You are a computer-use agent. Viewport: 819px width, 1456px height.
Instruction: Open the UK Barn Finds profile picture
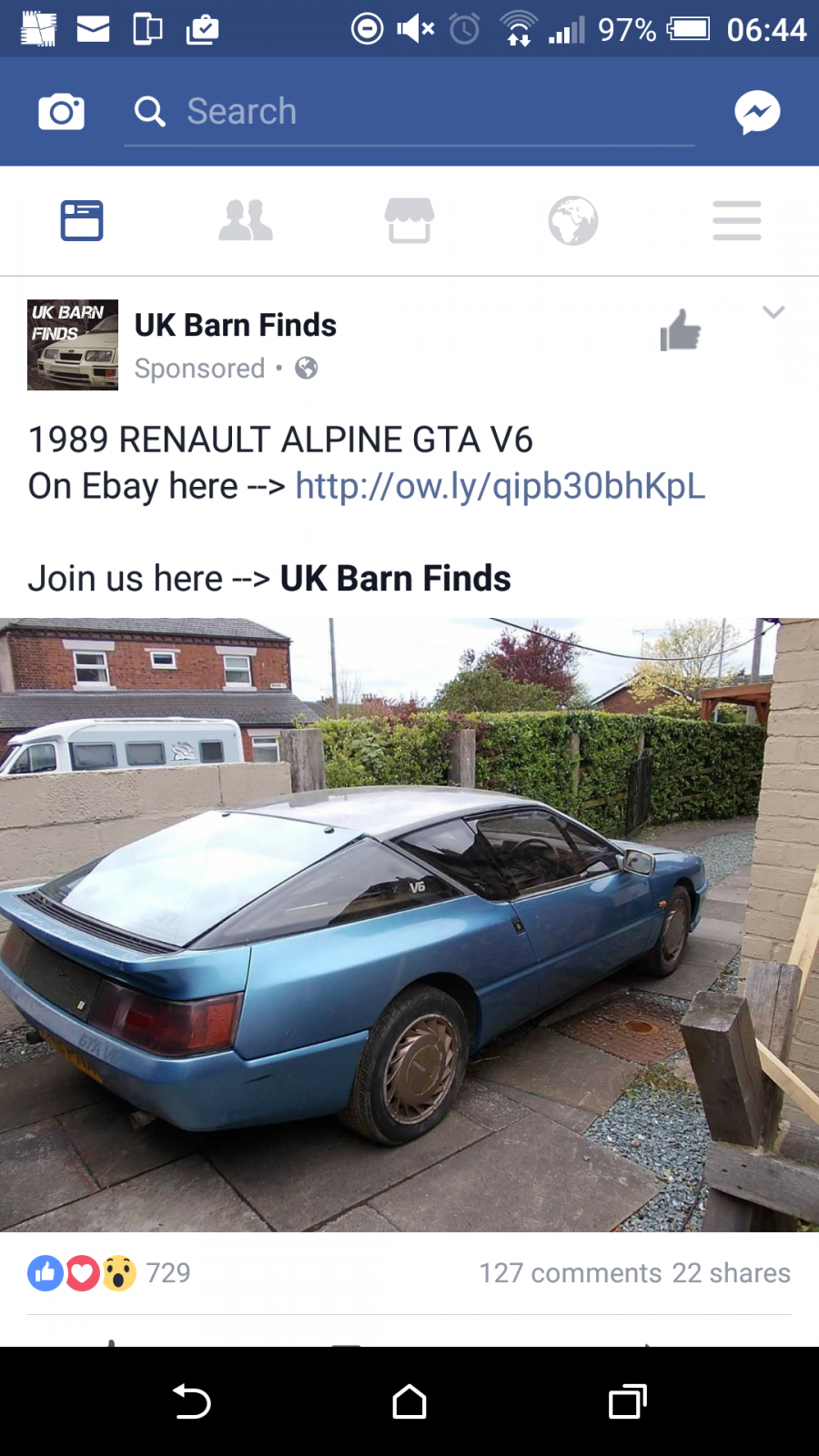[x=73, y=345]
